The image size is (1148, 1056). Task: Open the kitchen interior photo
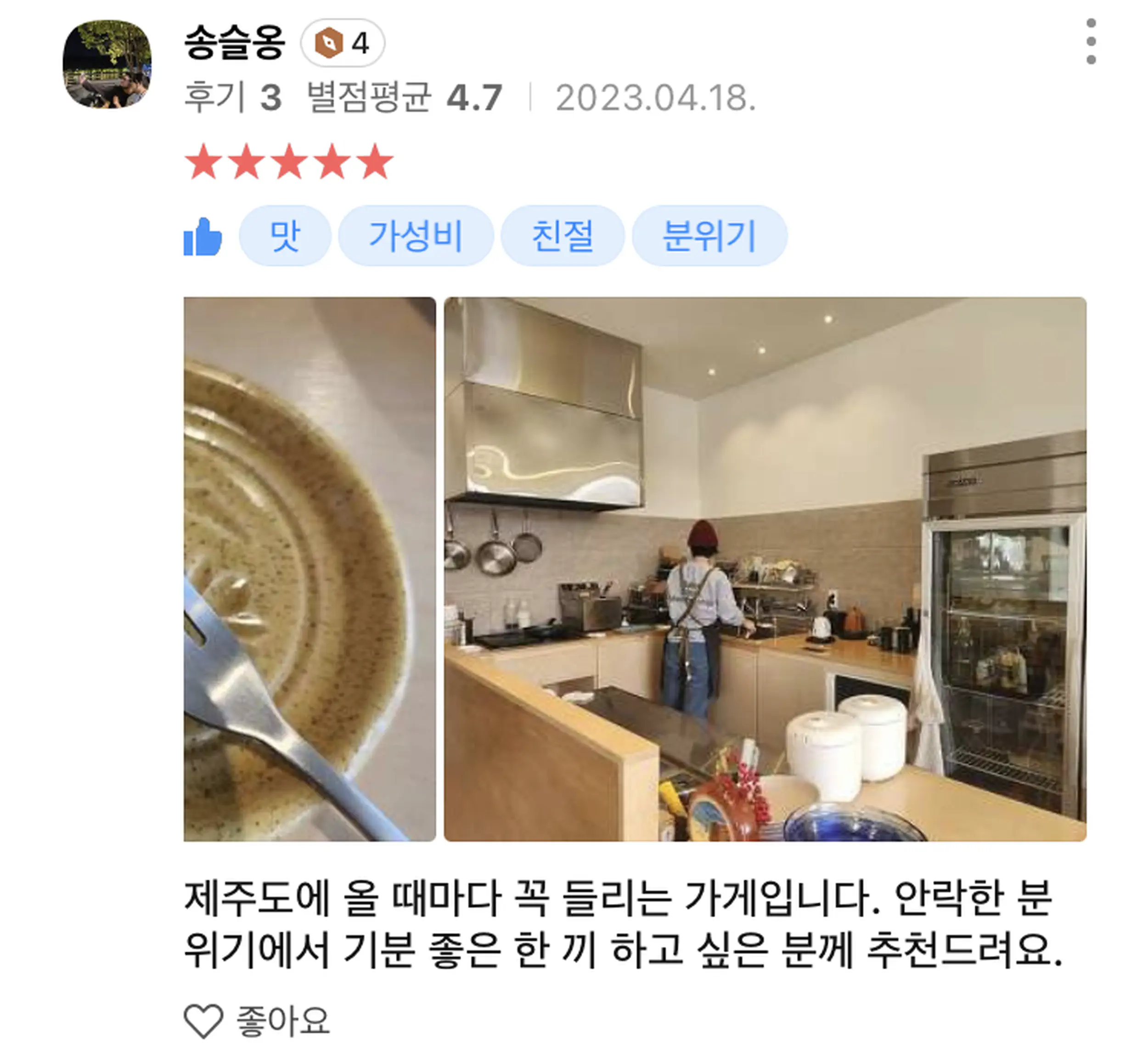(765, 568)
